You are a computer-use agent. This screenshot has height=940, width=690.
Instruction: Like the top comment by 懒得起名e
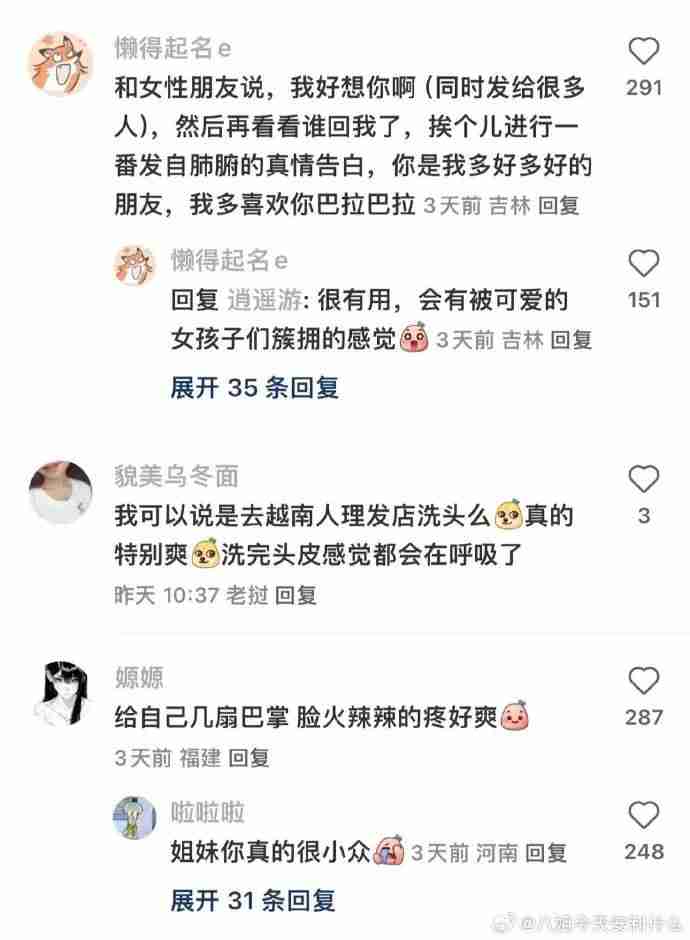[x=644, y=51]
